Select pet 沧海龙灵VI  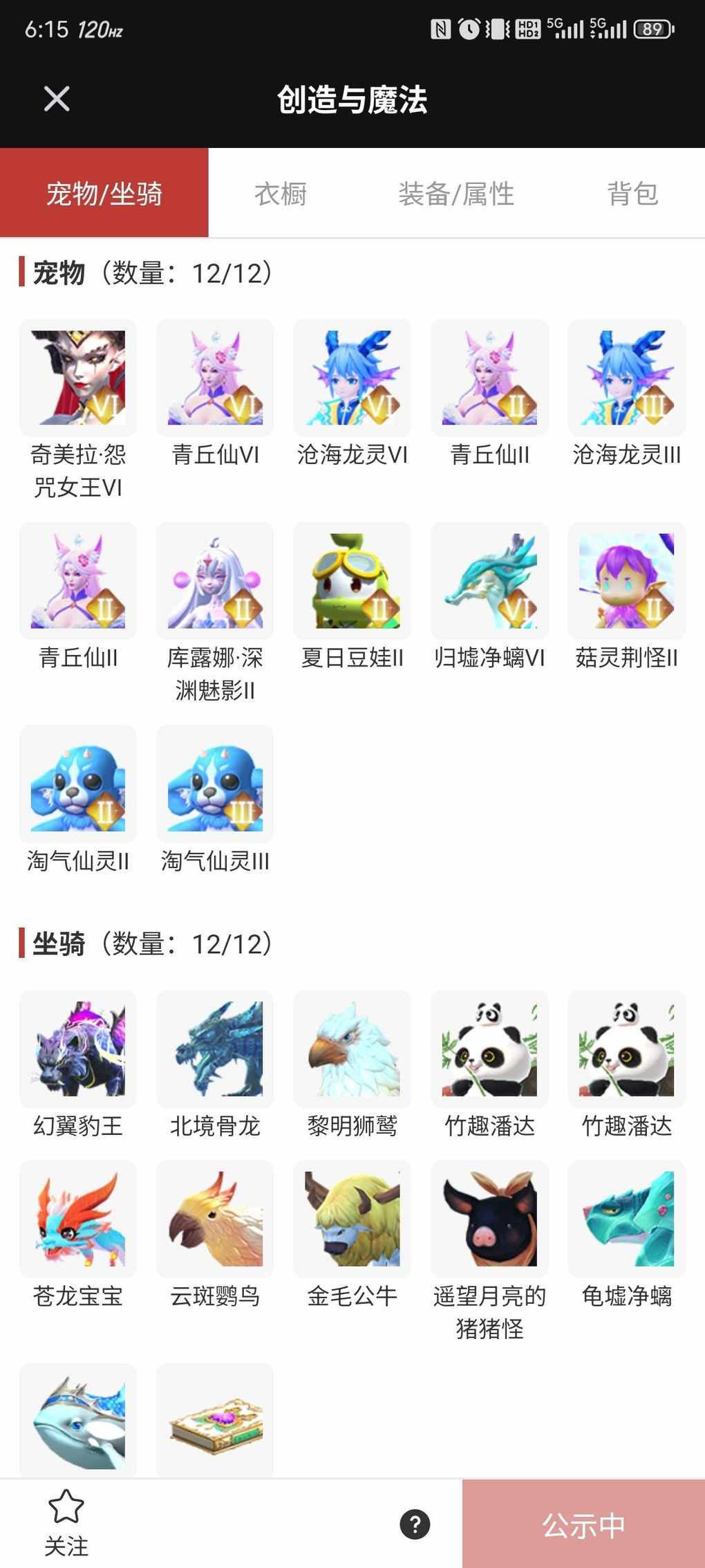click(x=352, y=378)
